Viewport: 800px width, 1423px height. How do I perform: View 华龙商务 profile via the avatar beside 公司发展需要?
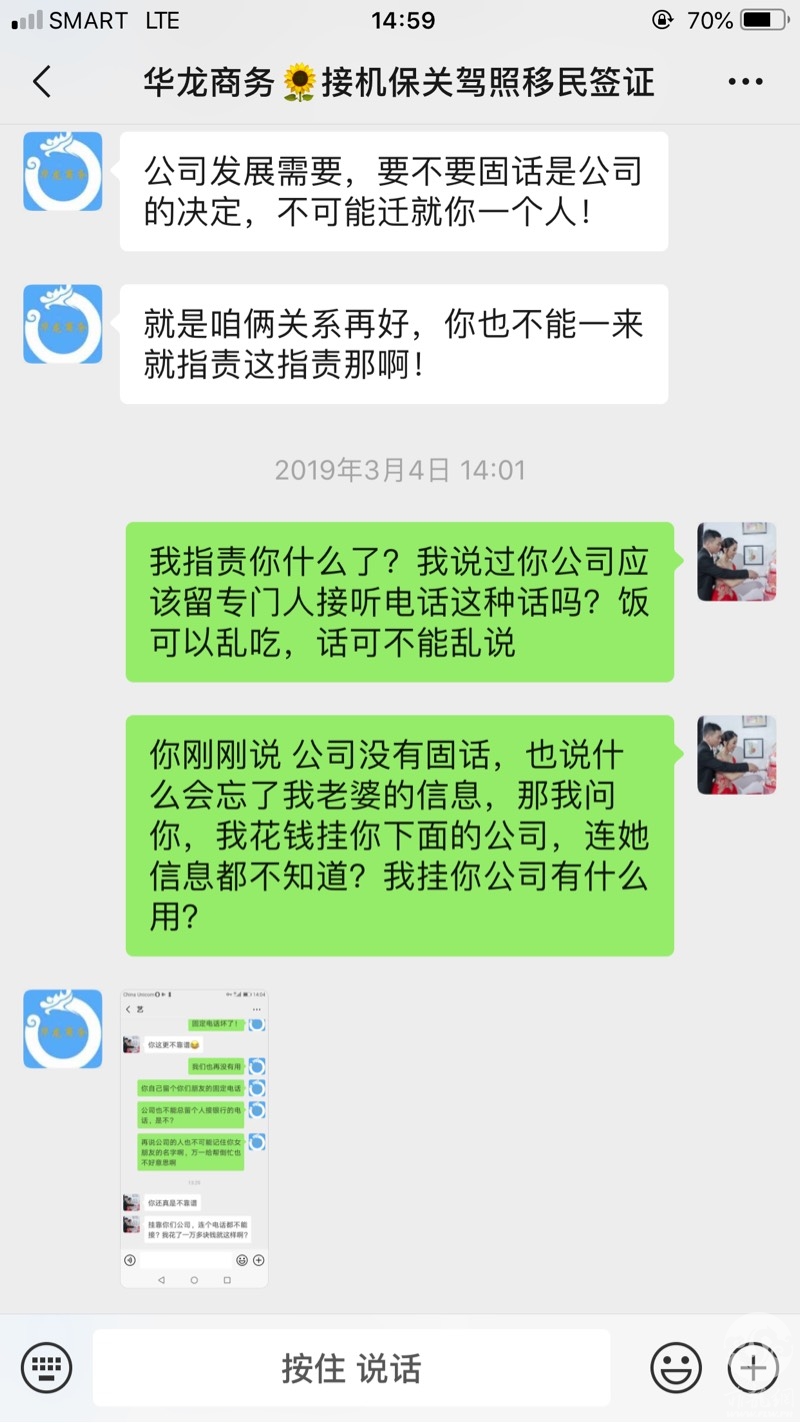click(63, 171)
